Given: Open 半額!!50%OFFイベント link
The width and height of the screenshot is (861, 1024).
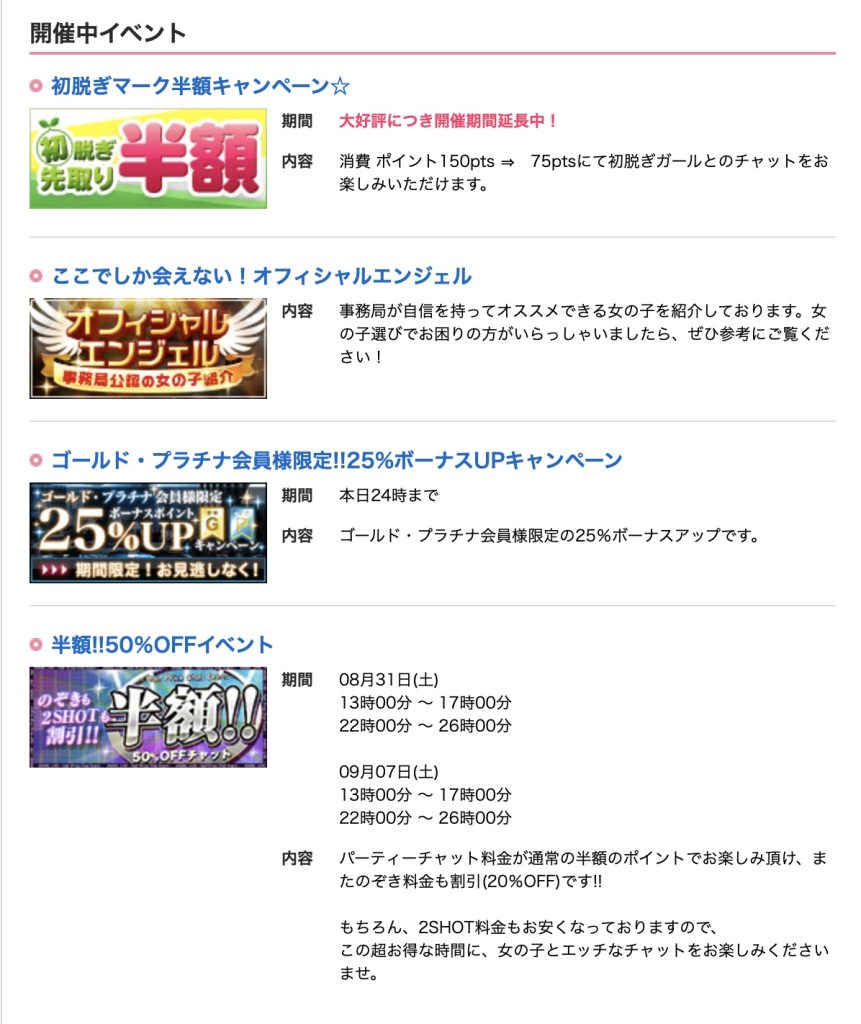Looking at the screenshot, I should [x=162, y=644].
